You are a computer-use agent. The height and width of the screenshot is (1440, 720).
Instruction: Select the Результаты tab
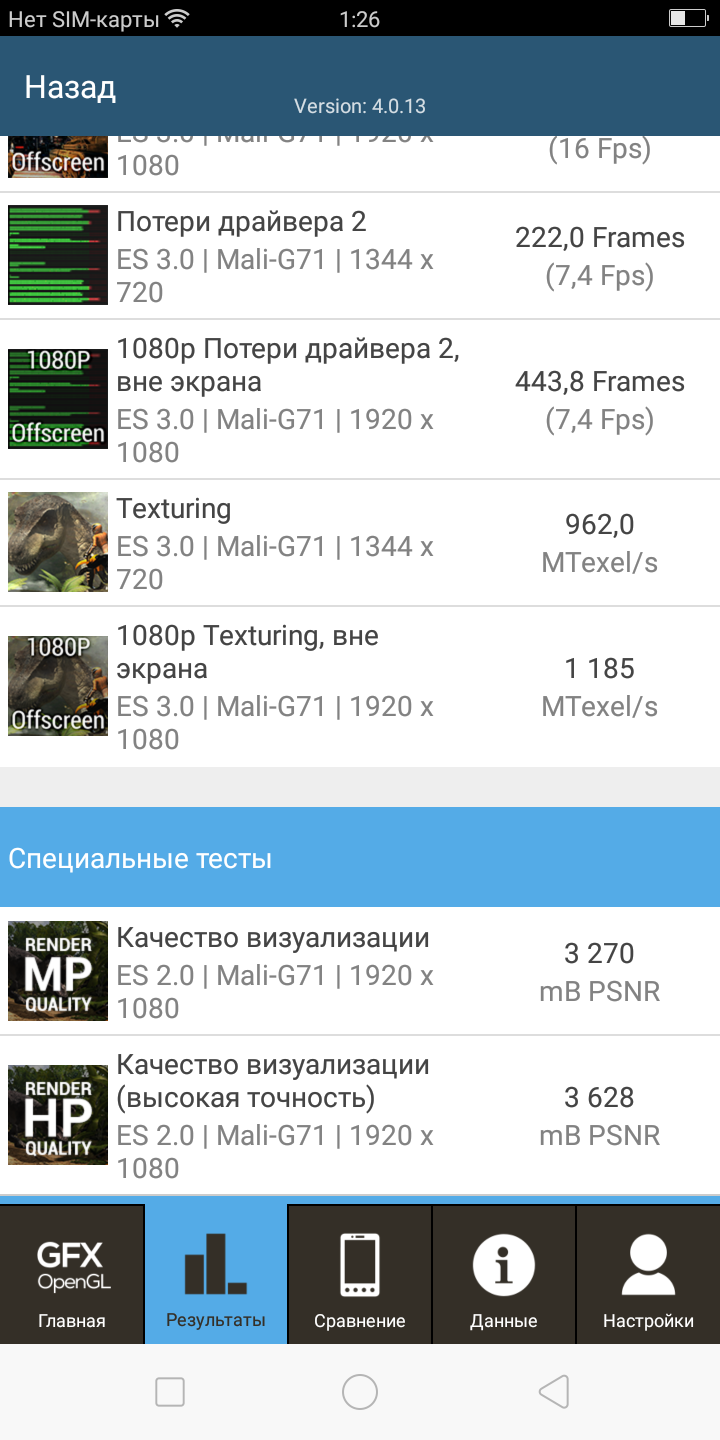point(216,1274)
